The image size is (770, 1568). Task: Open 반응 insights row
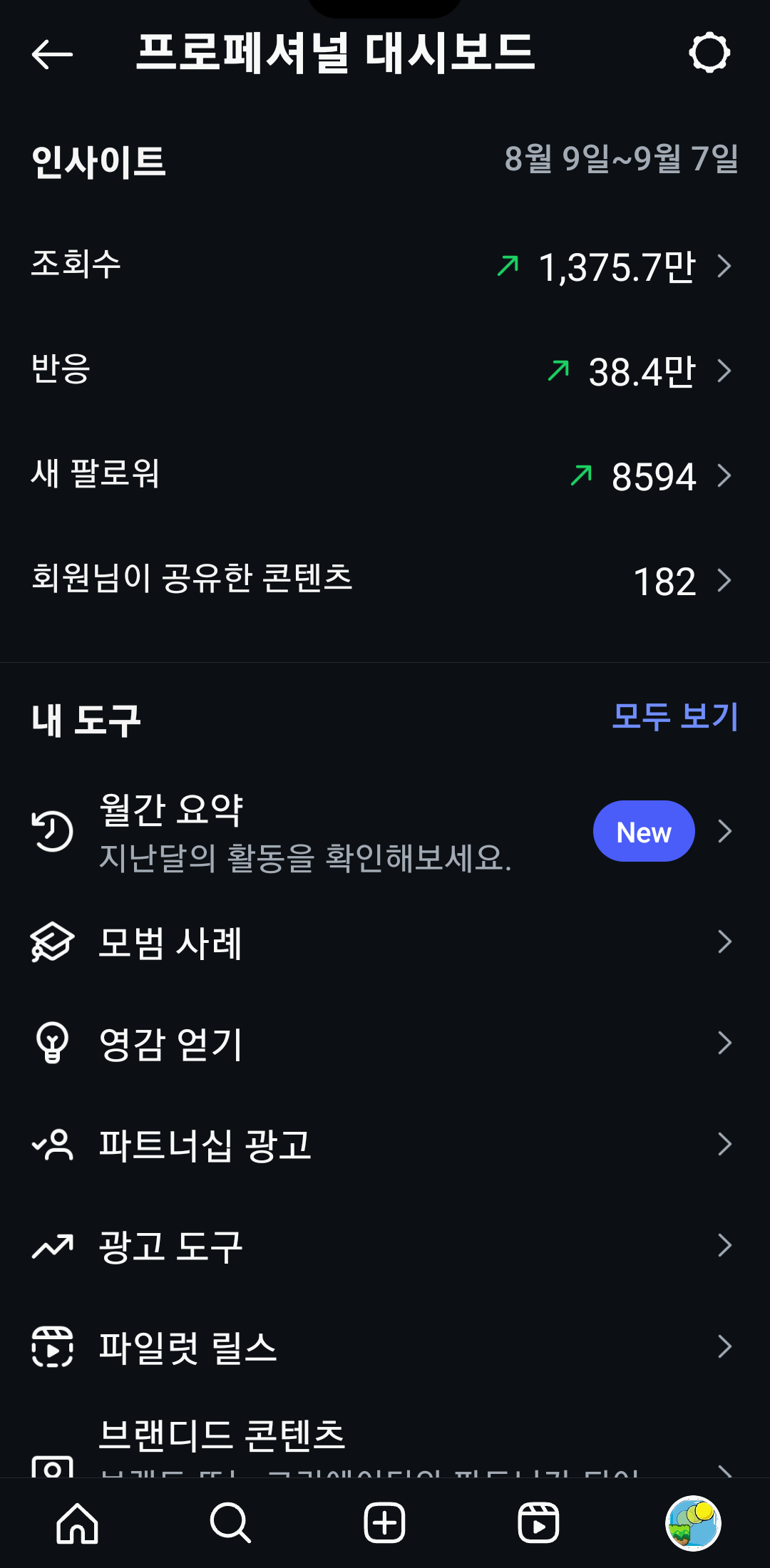tap(385, 371)
